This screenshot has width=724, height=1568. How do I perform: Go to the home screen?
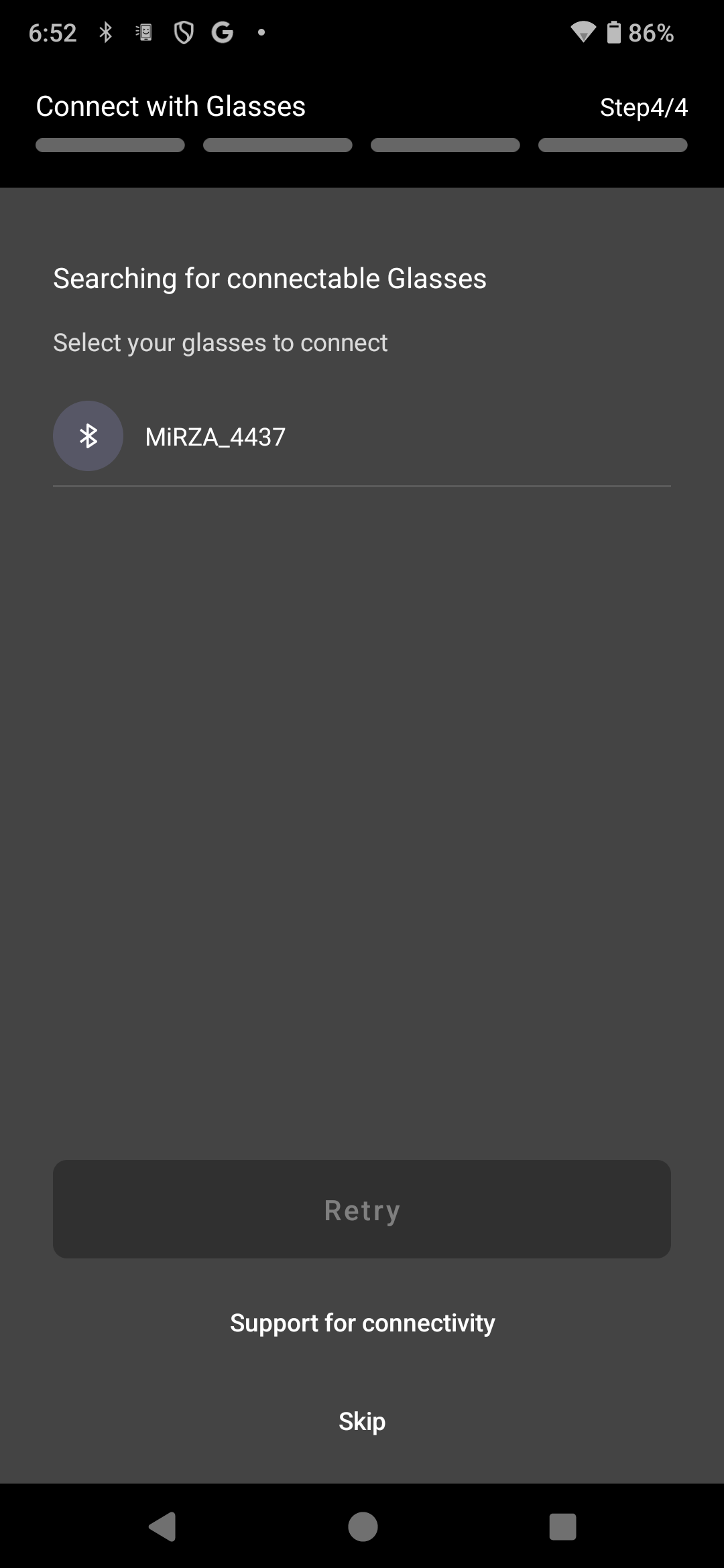pyautogui.click(x=363, y=1527)
